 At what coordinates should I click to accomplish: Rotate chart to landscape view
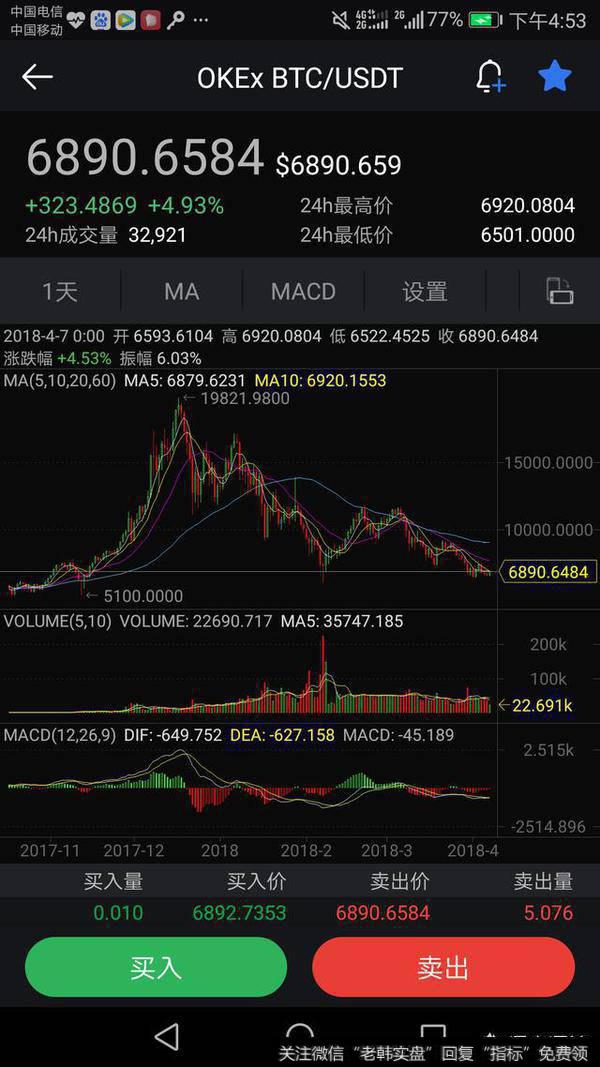pyautogui.click(x=559, y=291)
